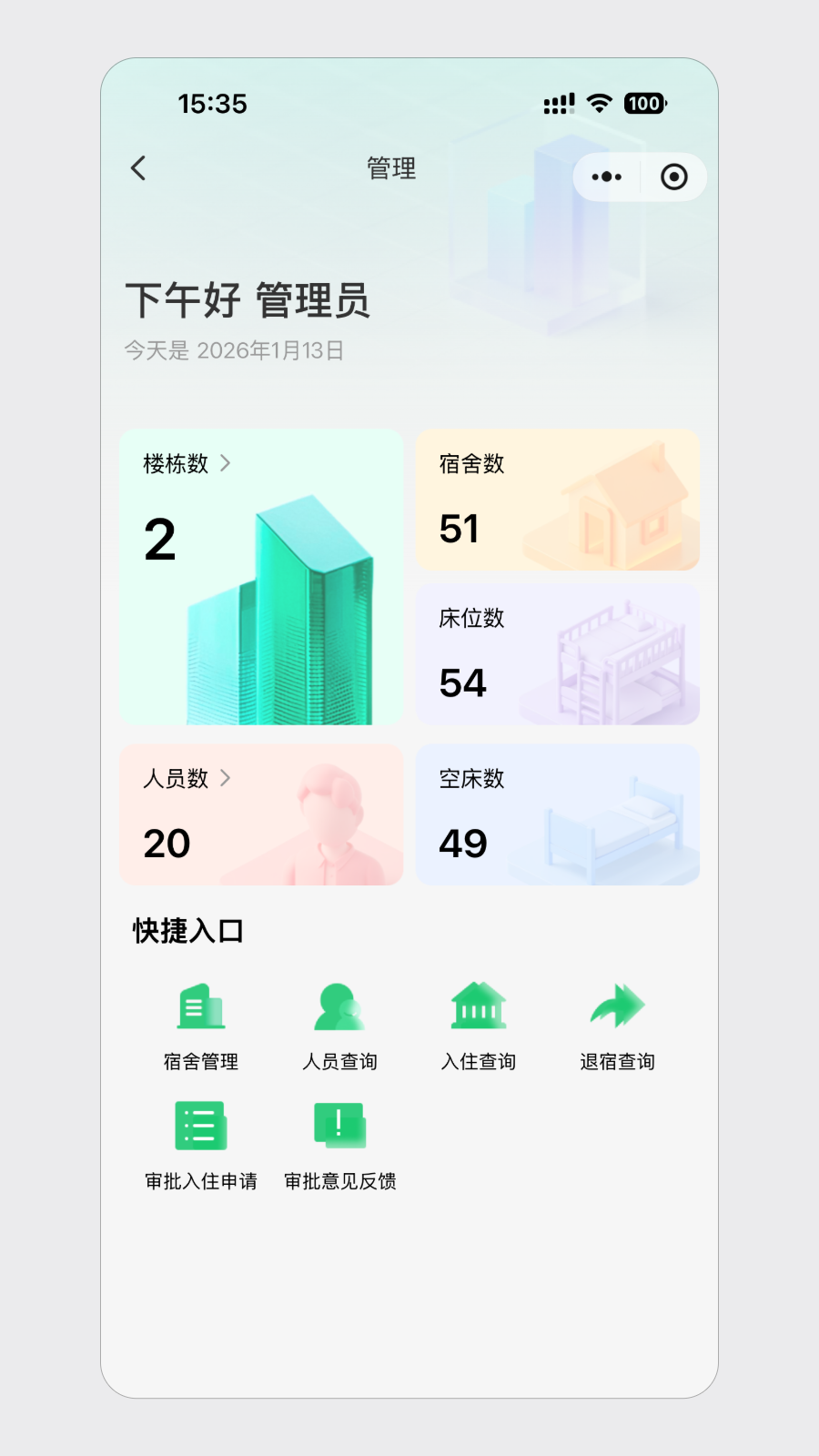Open the 审批入住申请 approval list icon
The width and height of the screenshot is (819, 1456).
click(x=201, y=1127)
